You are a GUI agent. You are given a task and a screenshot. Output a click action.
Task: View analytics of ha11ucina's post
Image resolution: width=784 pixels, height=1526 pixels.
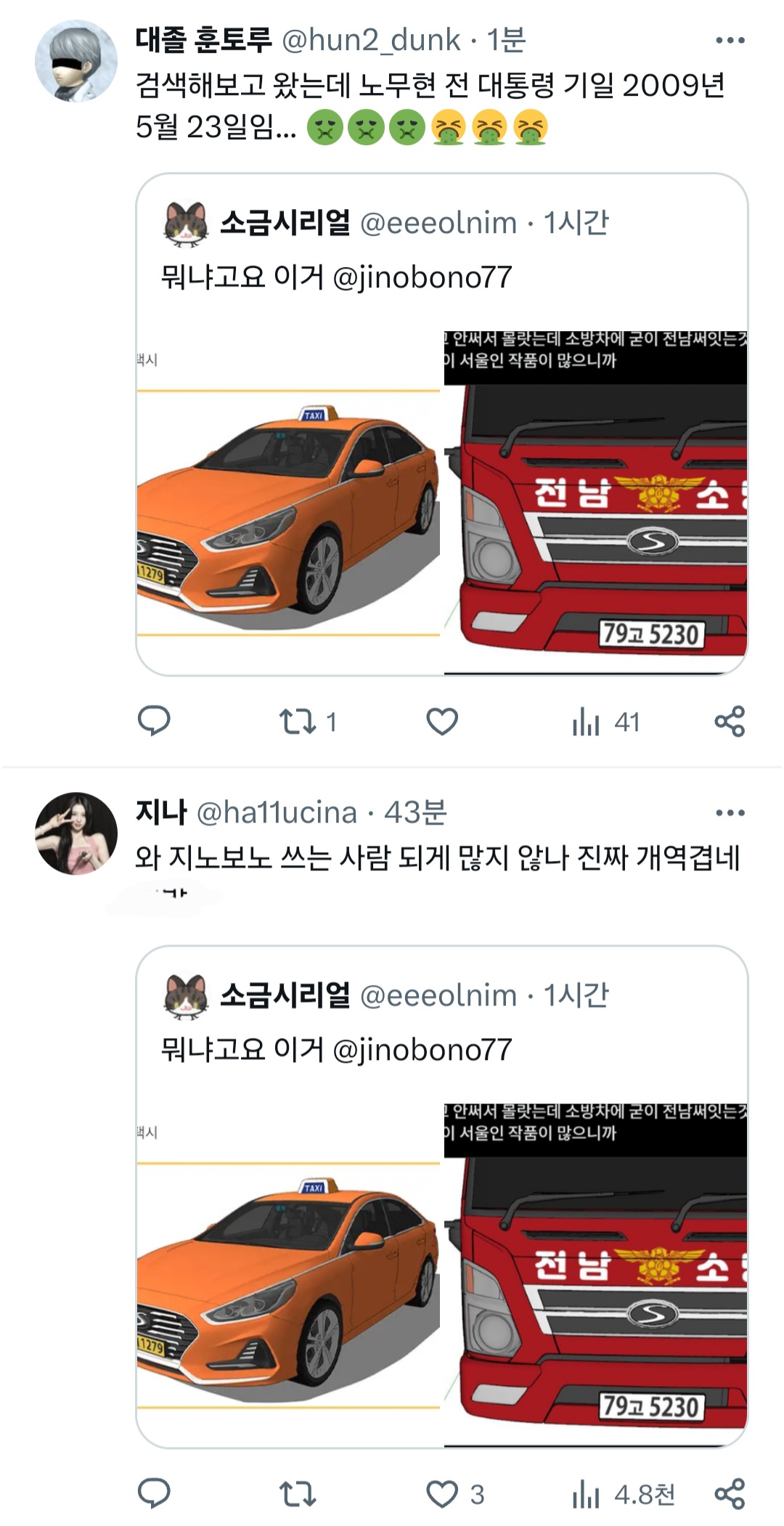(x=624, y=1494)
